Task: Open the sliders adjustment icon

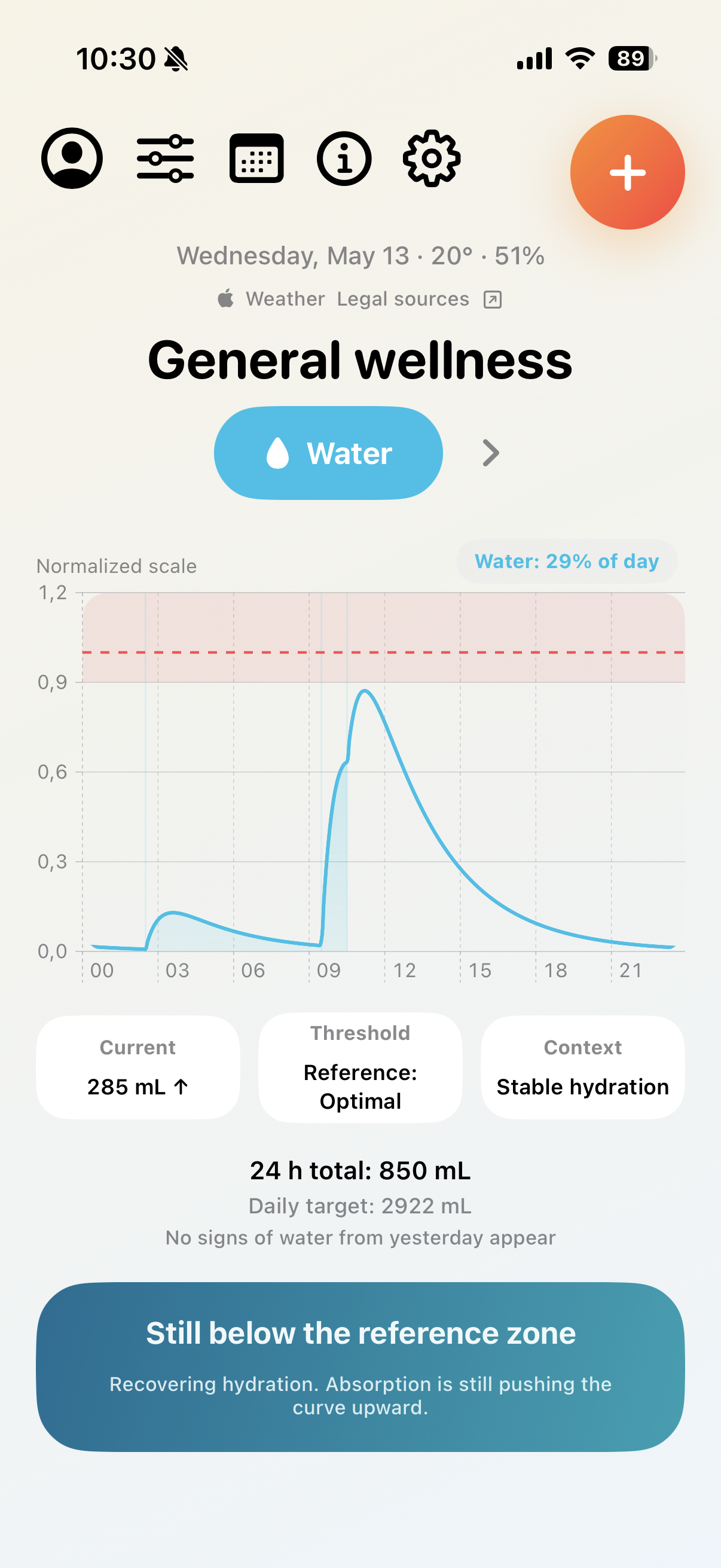Action: click(x=165, y=158)
